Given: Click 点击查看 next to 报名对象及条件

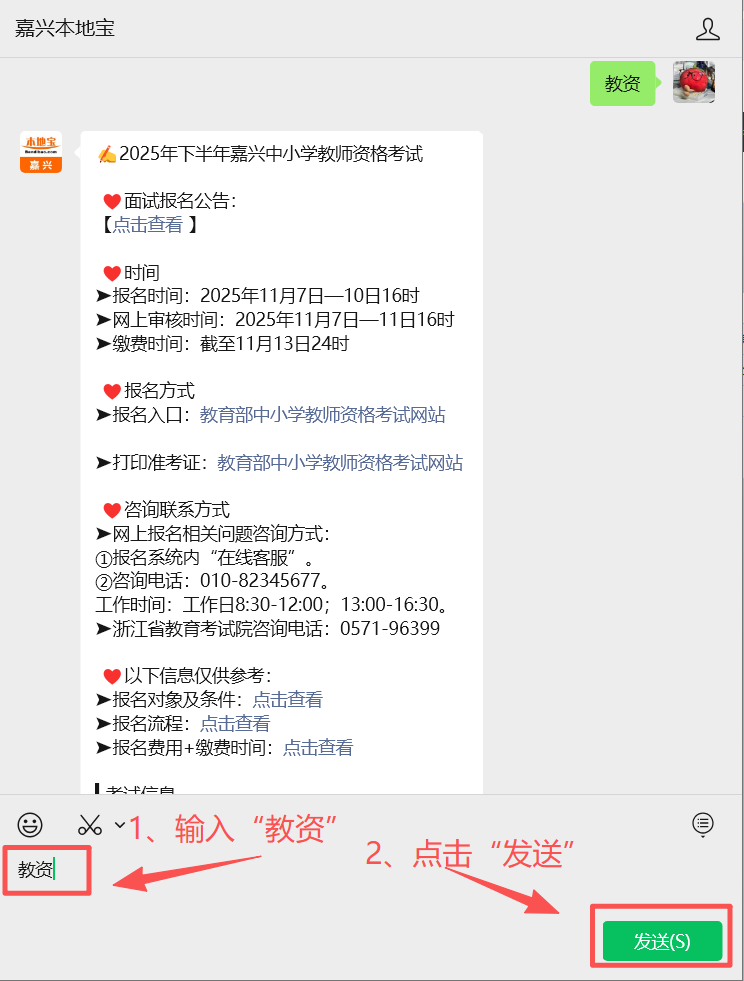Looking at the screenshot, I should point(287,699).
